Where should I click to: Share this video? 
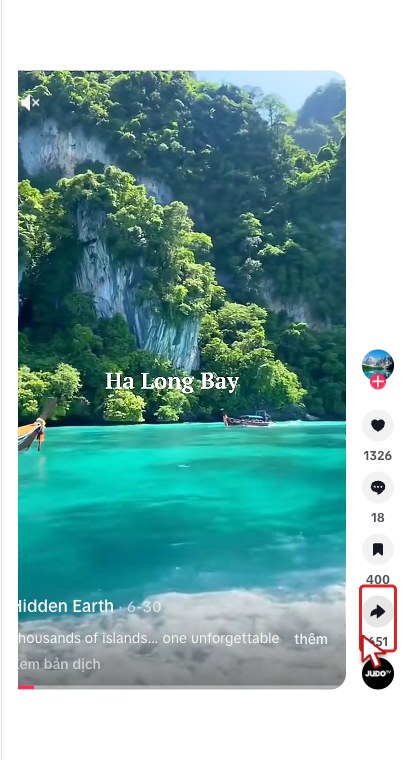(x=378, y=612)
